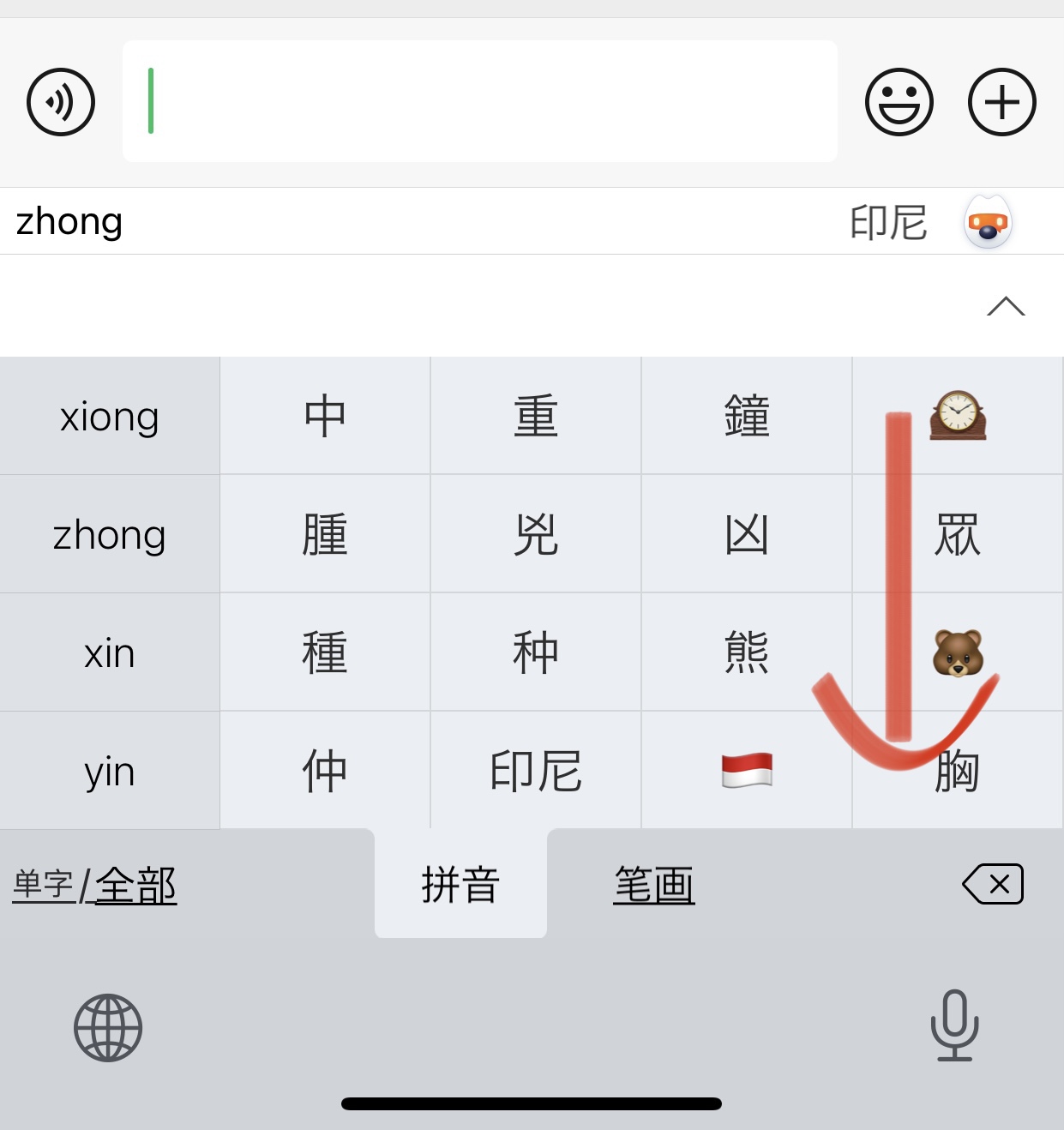
Task: Switch to voice message input
Action: 61,102
